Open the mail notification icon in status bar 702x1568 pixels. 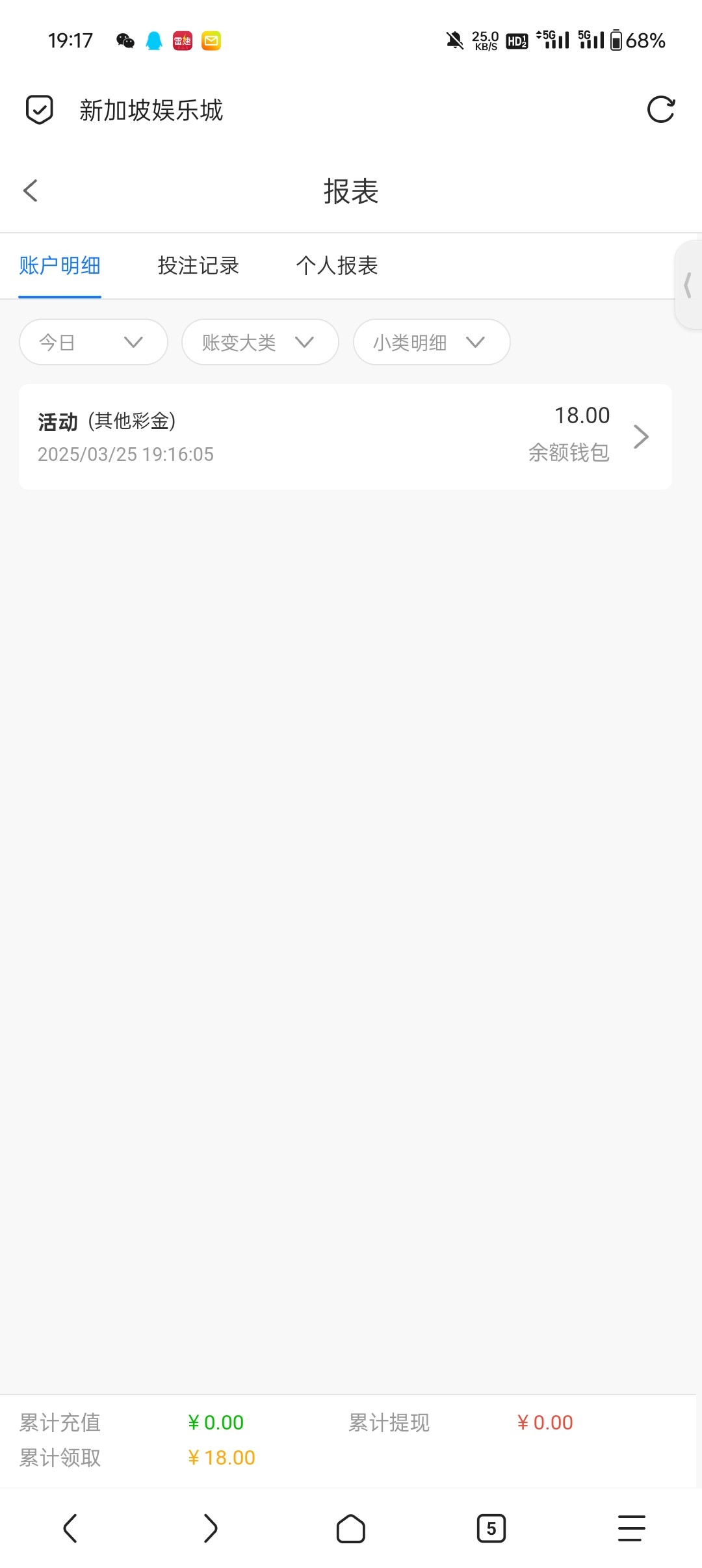click(x=211, y=40)
